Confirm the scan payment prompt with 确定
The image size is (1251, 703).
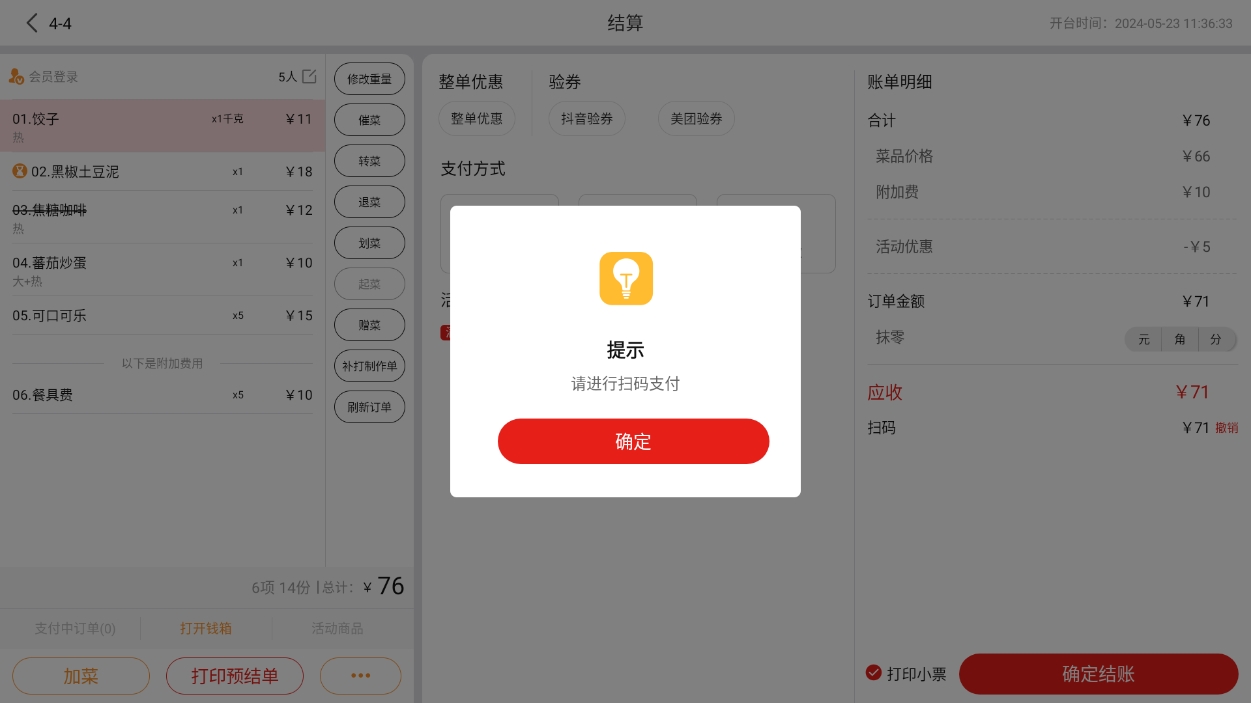633,441
